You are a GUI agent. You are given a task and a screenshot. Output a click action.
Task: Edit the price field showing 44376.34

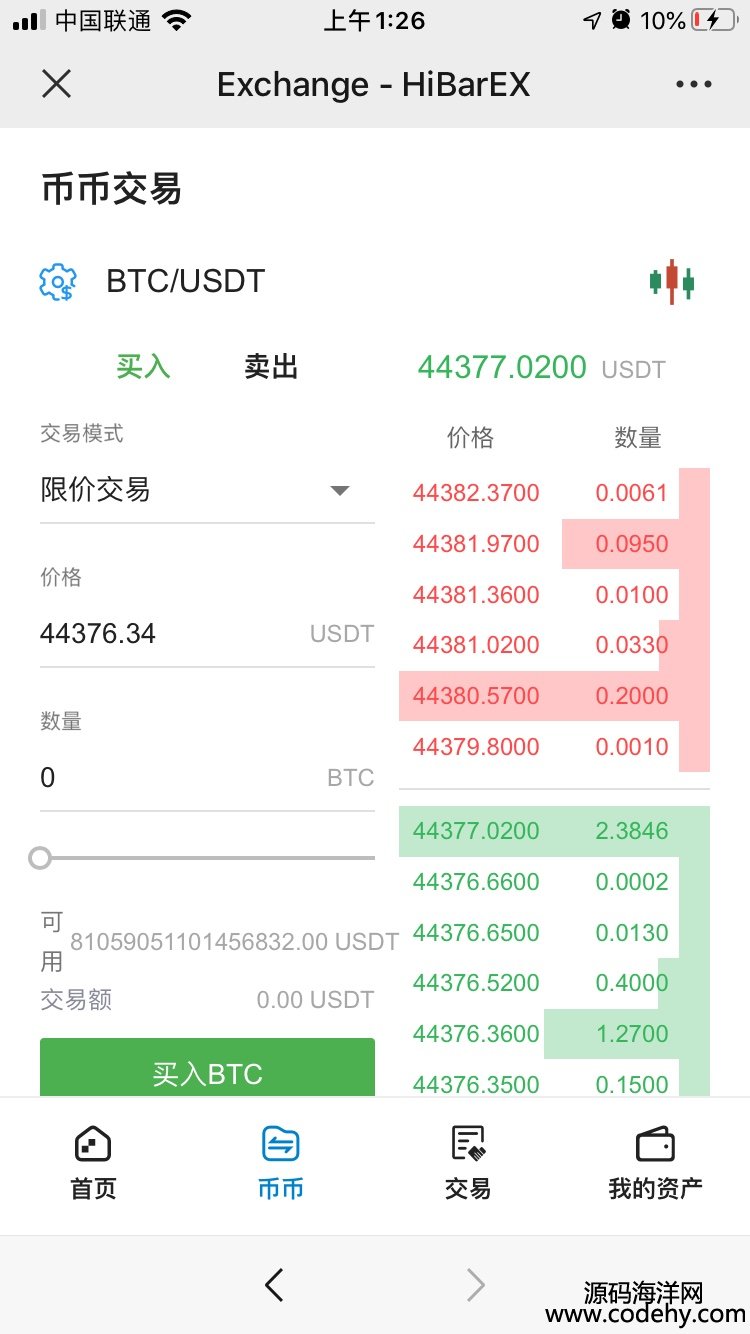coord(207,634)
